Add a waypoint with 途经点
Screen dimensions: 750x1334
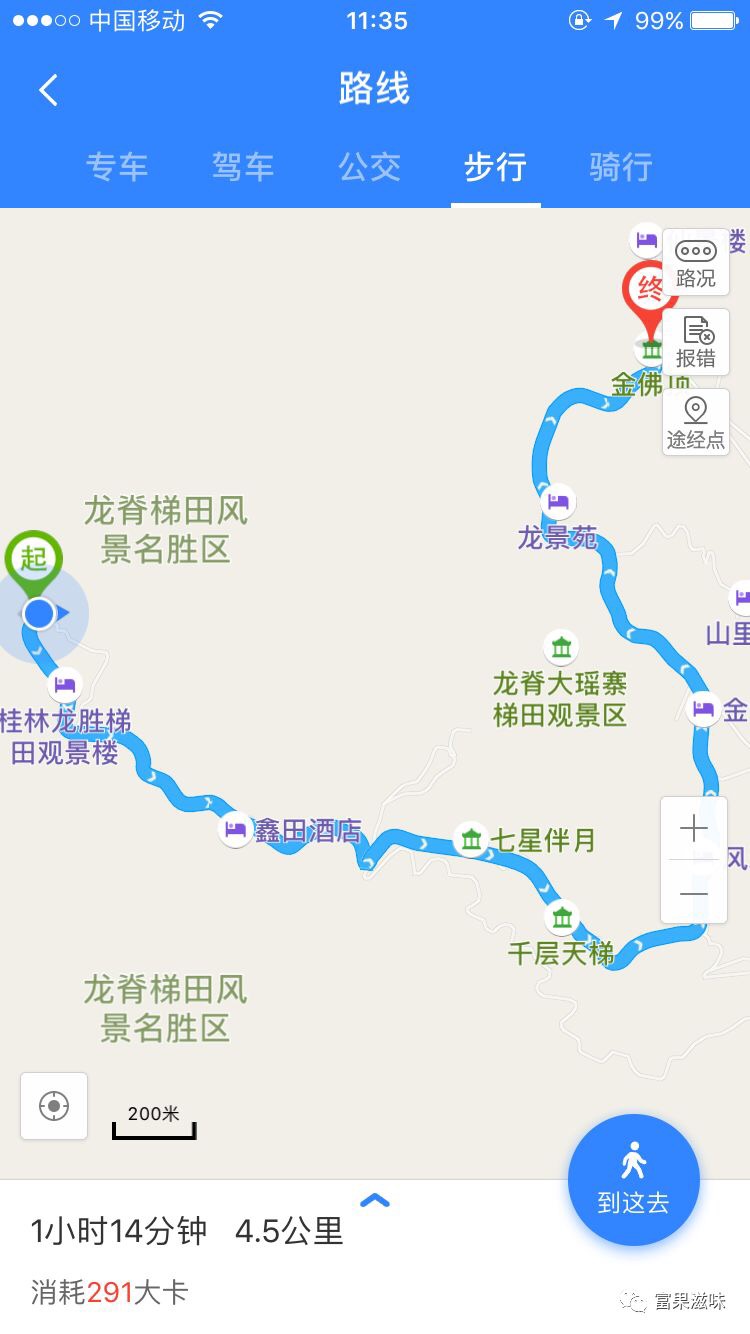pyautogui.click(x=695, y=422)
